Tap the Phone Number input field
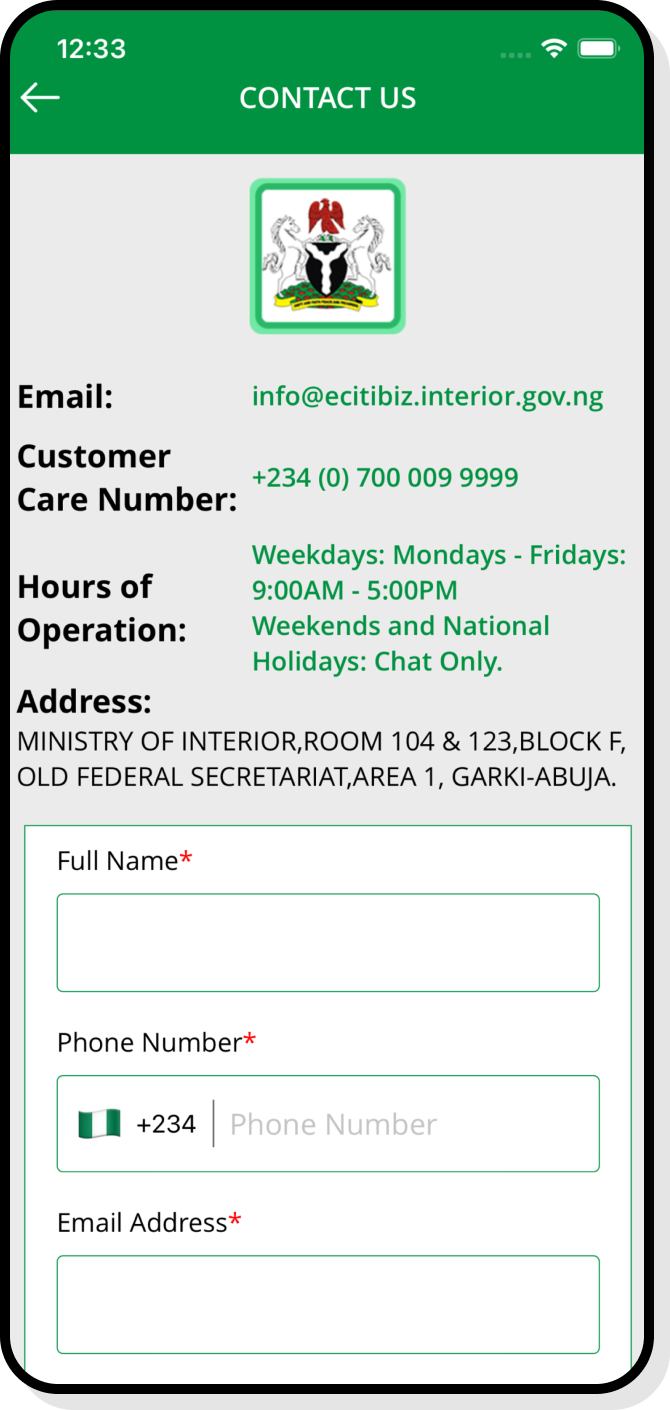The width and height of the screenshot is (670, 1410). 405,1124
